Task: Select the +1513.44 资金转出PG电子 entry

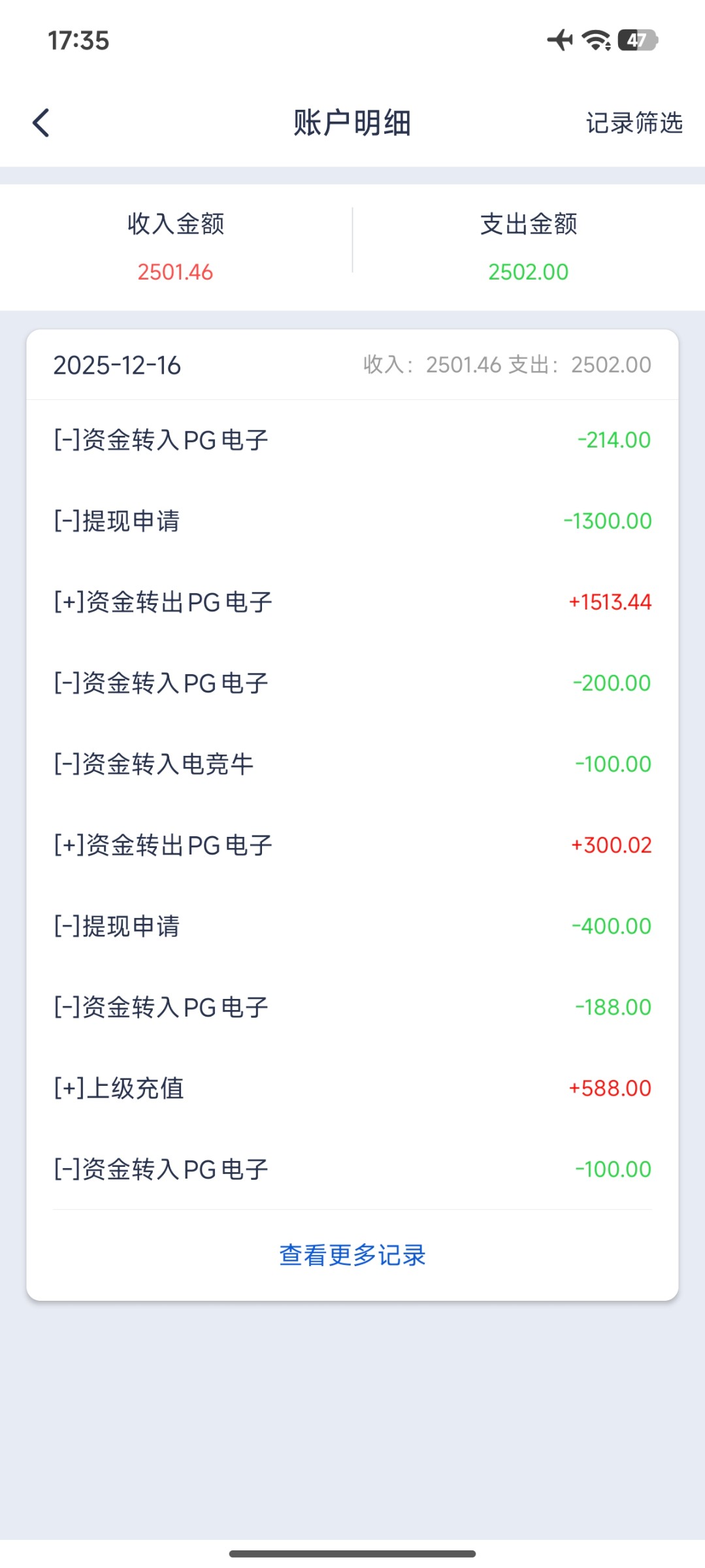Action: [x=352, y=602]
